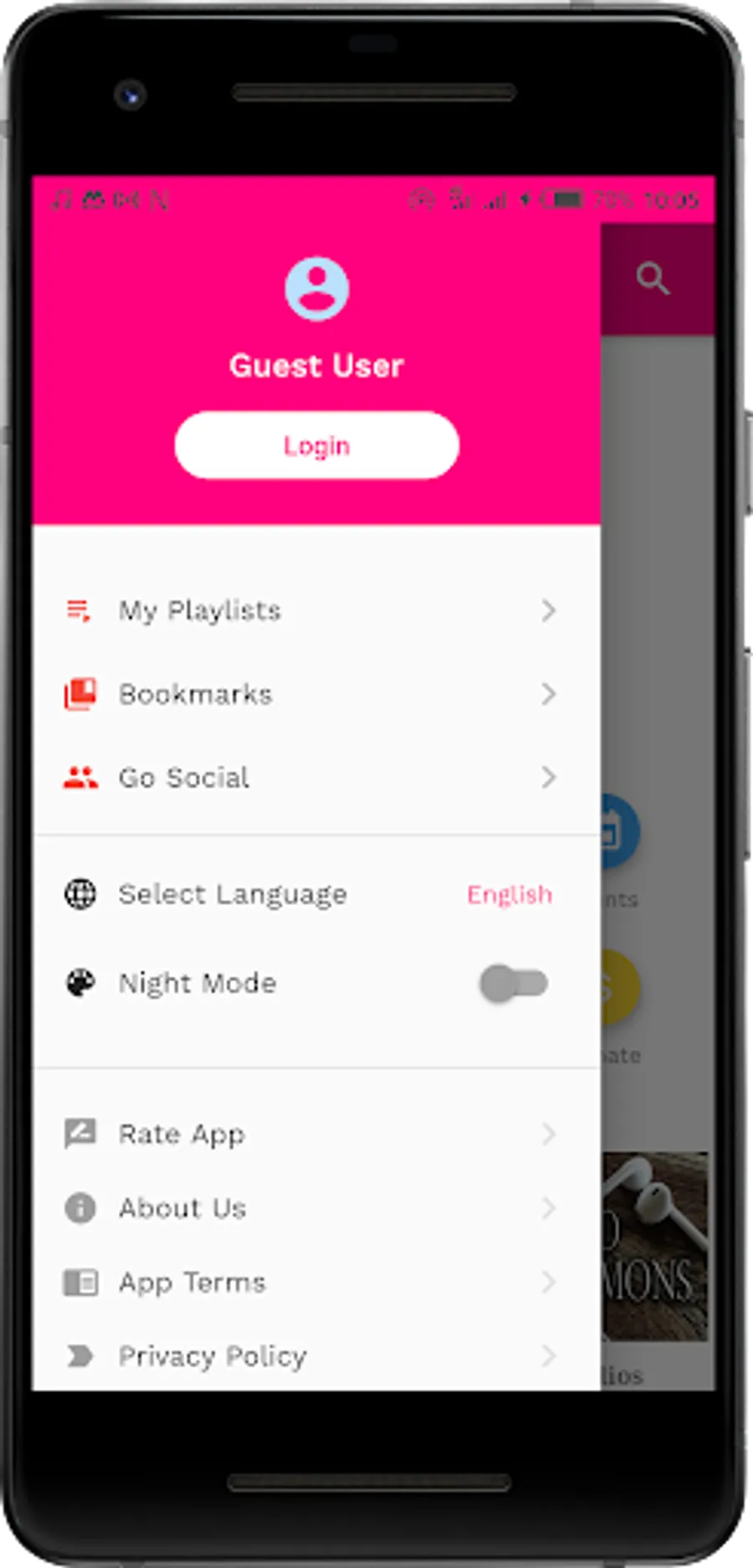Tap the search magnifier icon
This screenshot has width=753, height=1568.
pos(653,279)
